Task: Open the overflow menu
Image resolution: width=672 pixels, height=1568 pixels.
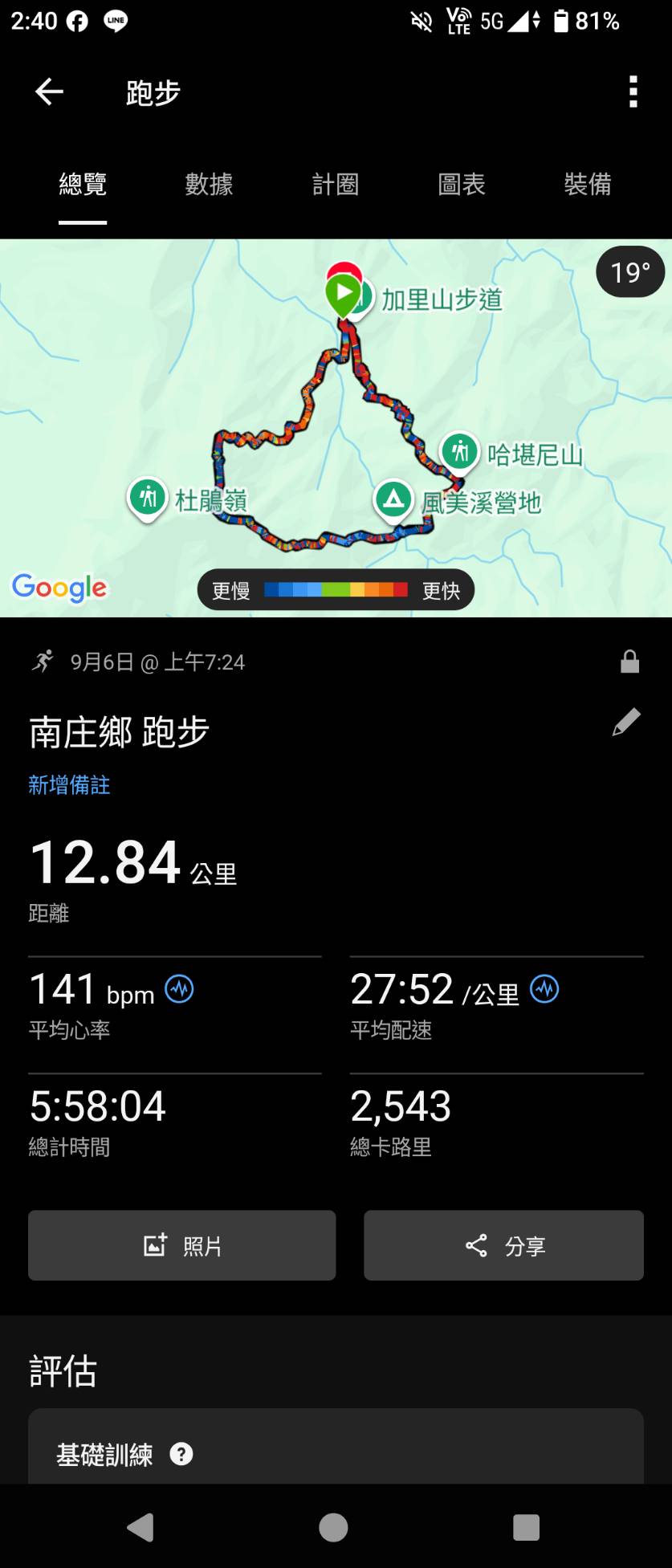Action: click(x=633, y=92)
